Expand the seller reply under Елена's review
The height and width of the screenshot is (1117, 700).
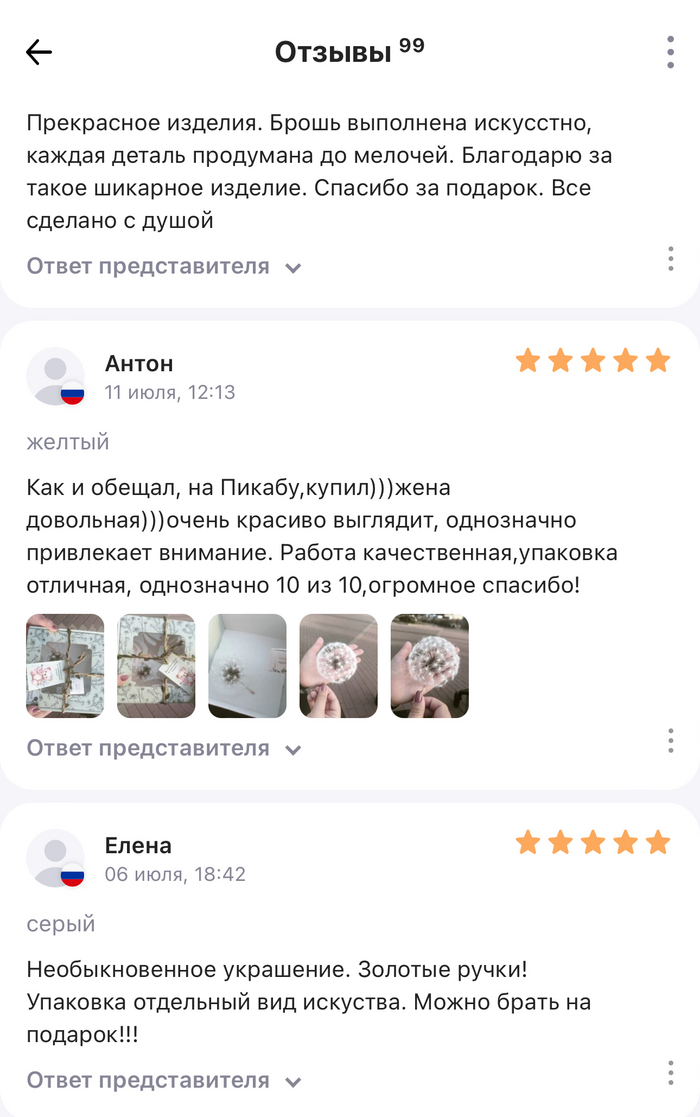click(x=164, y=1080)
